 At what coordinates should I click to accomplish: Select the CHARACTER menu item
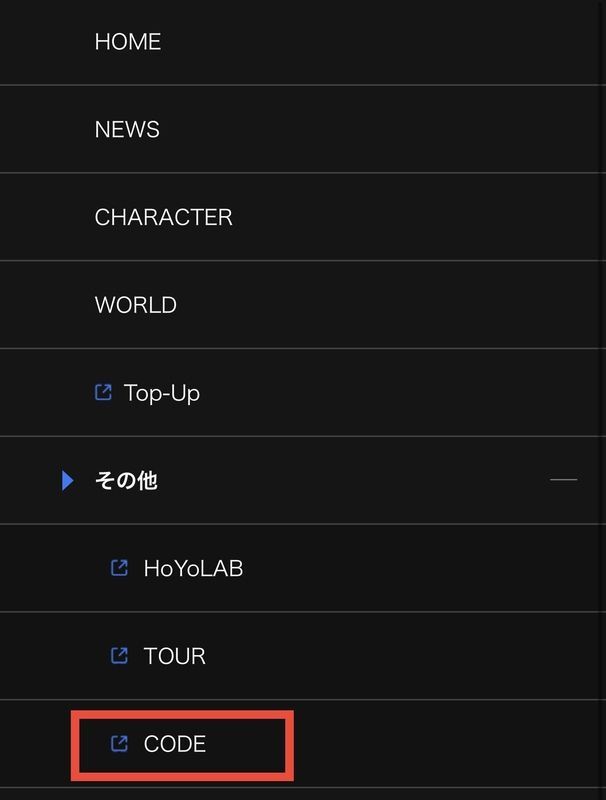[x=163, y=218]
